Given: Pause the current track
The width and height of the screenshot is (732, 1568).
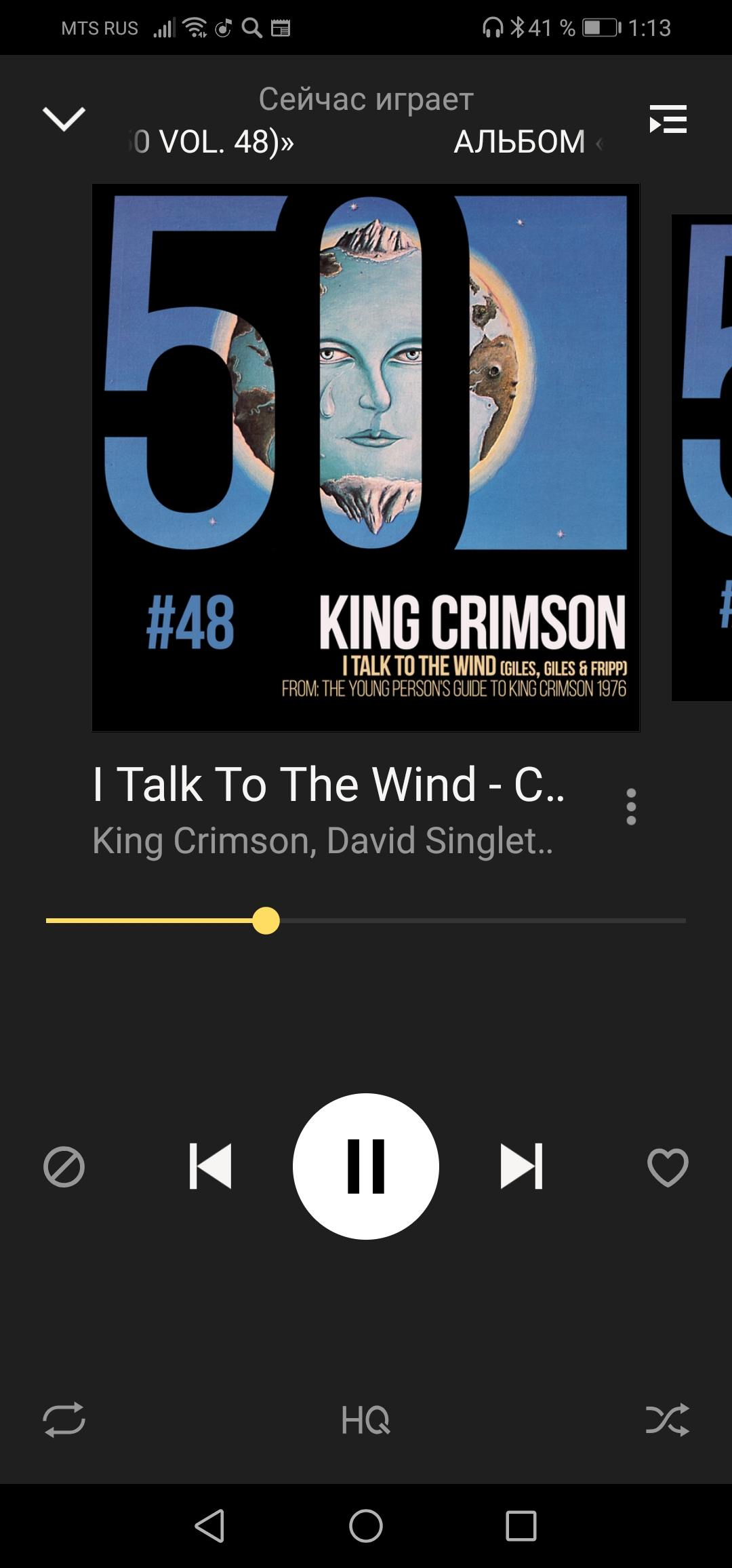Looking at the screenshot, I should (366, 1167).
